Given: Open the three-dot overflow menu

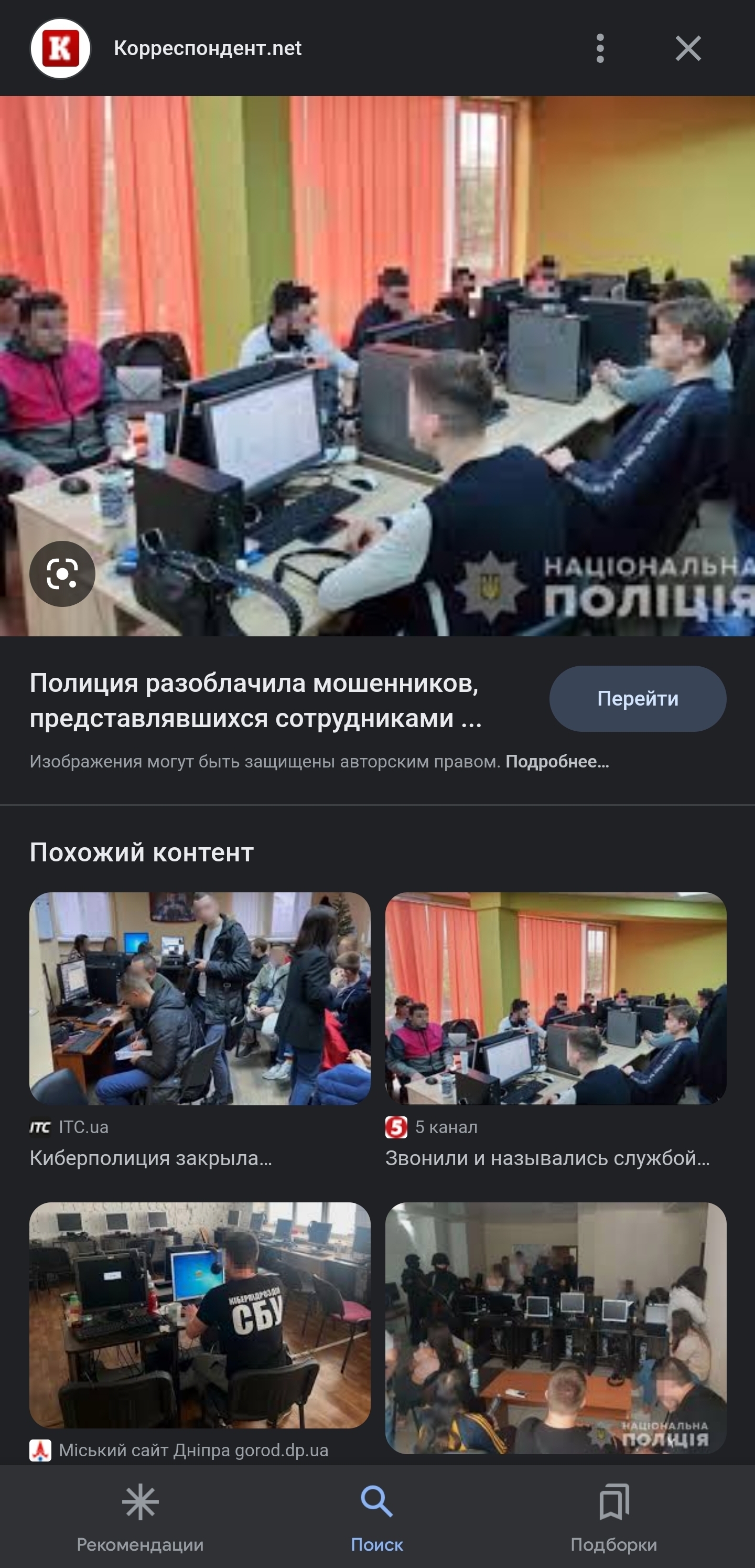Looking at the screenshot, I should (x=600, y=48).
